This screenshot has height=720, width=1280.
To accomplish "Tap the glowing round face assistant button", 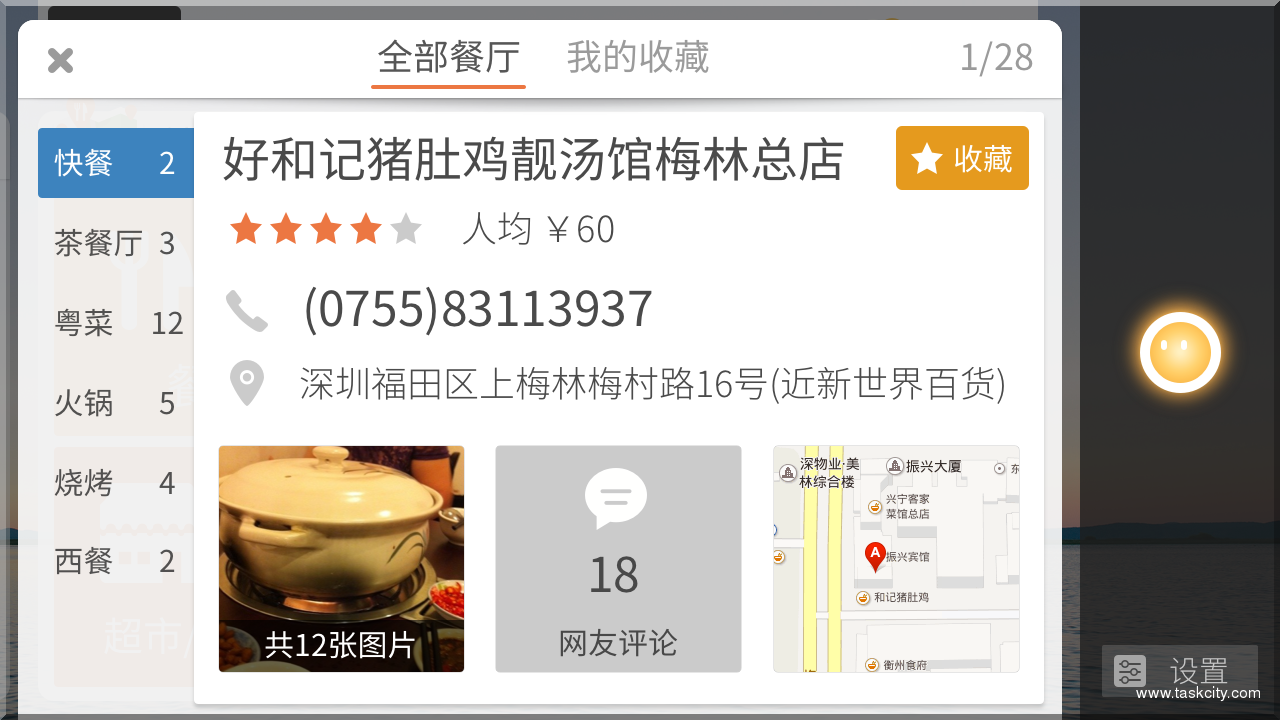I will tap(1180, 352).
